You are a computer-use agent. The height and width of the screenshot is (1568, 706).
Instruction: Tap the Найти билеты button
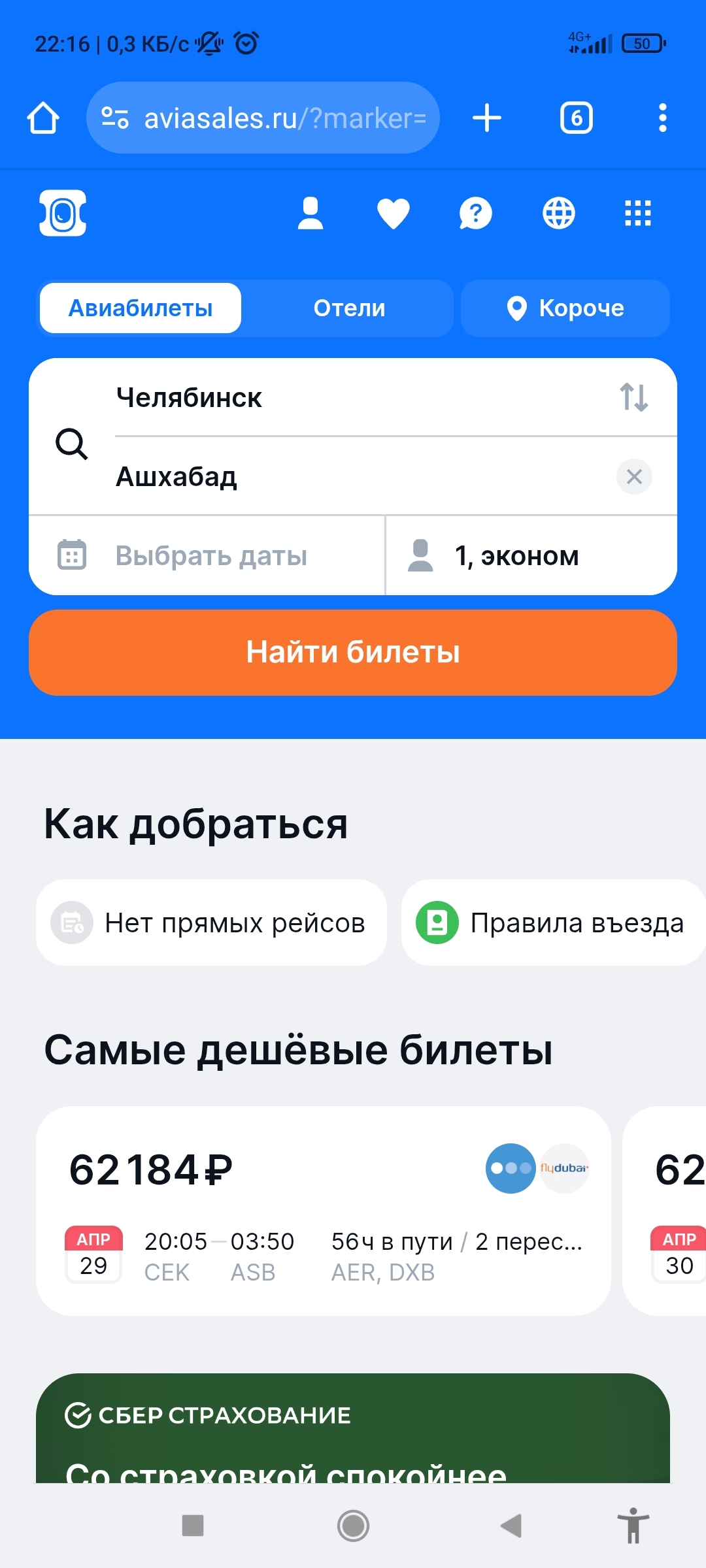(353, 652)
